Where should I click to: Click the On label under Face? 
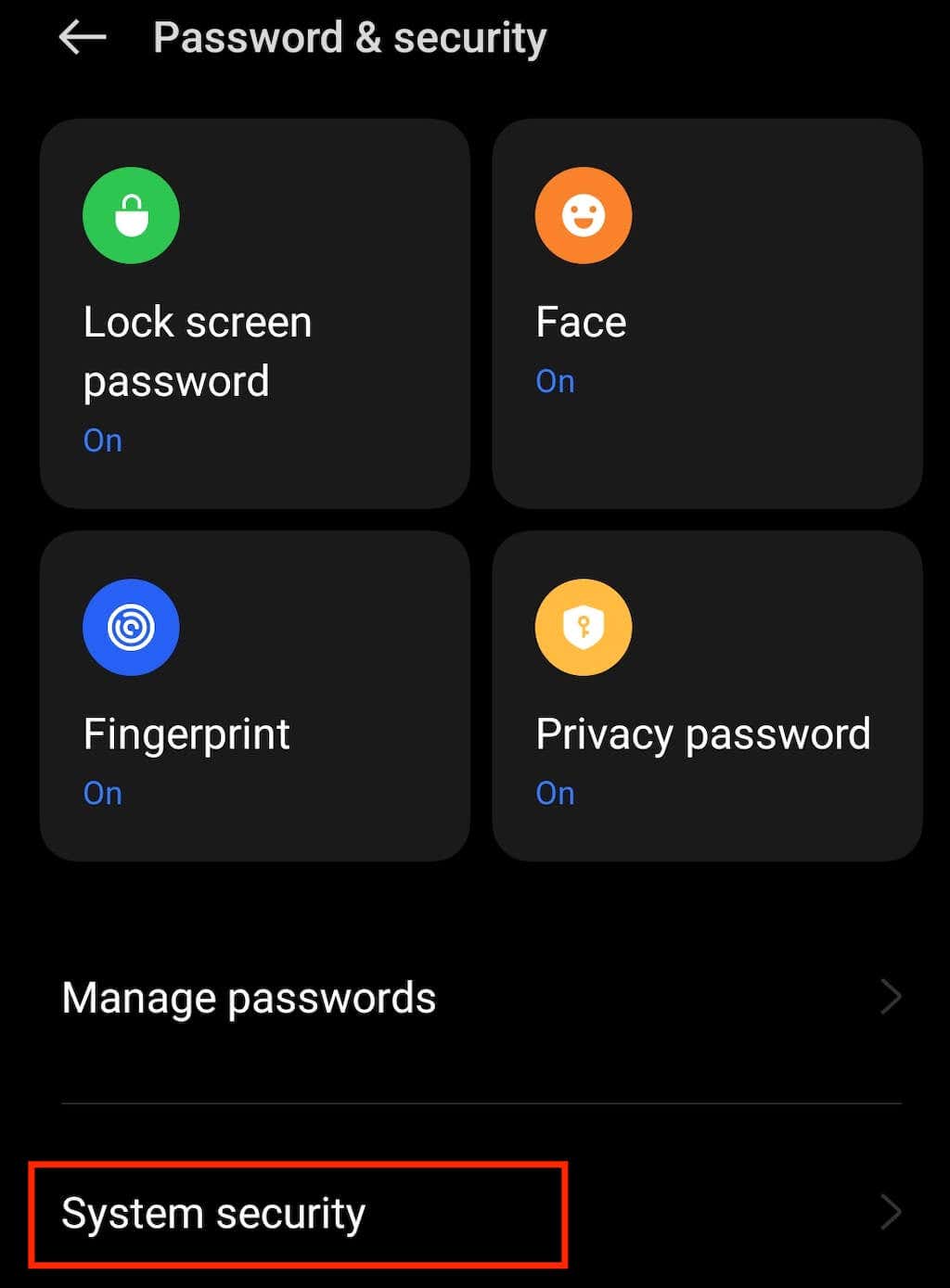point(555,380)
